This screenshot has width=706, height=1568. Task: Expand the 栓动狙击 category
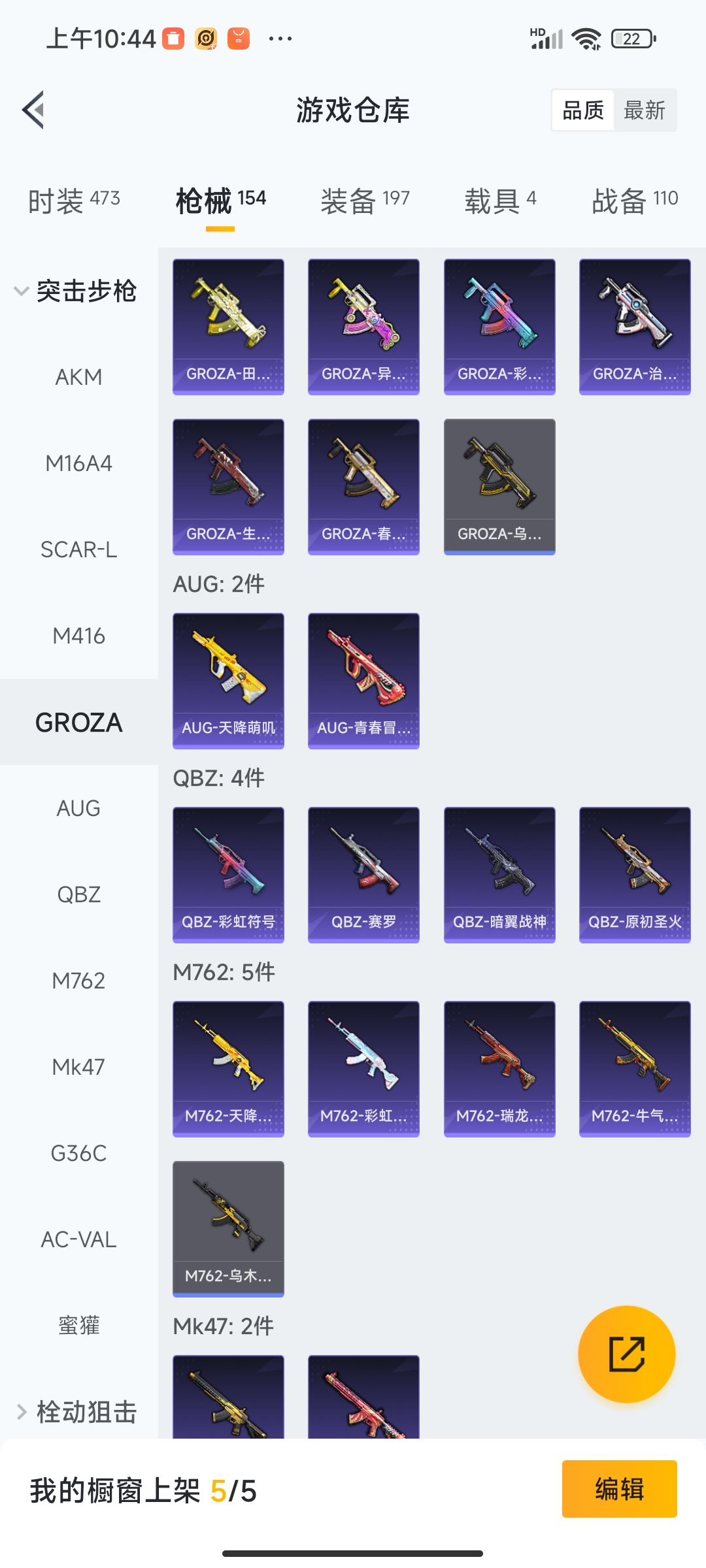pyautogui.click(x=75, y=1412)
